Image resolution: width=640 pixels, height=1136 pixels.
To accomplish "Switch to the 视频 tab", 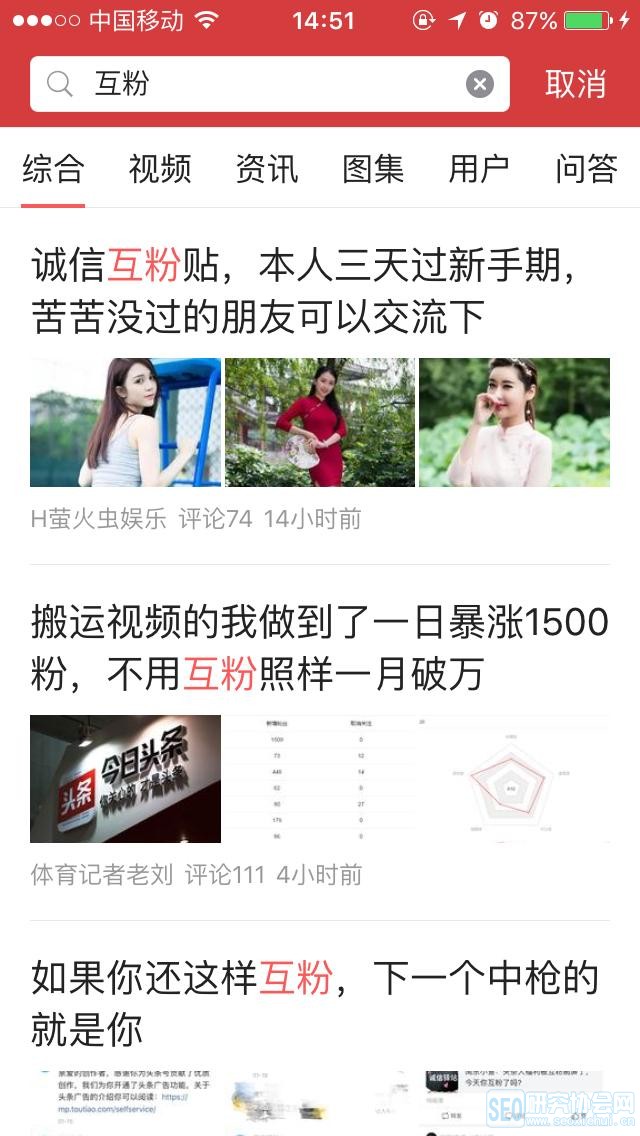I will click(x=160, y=169).
